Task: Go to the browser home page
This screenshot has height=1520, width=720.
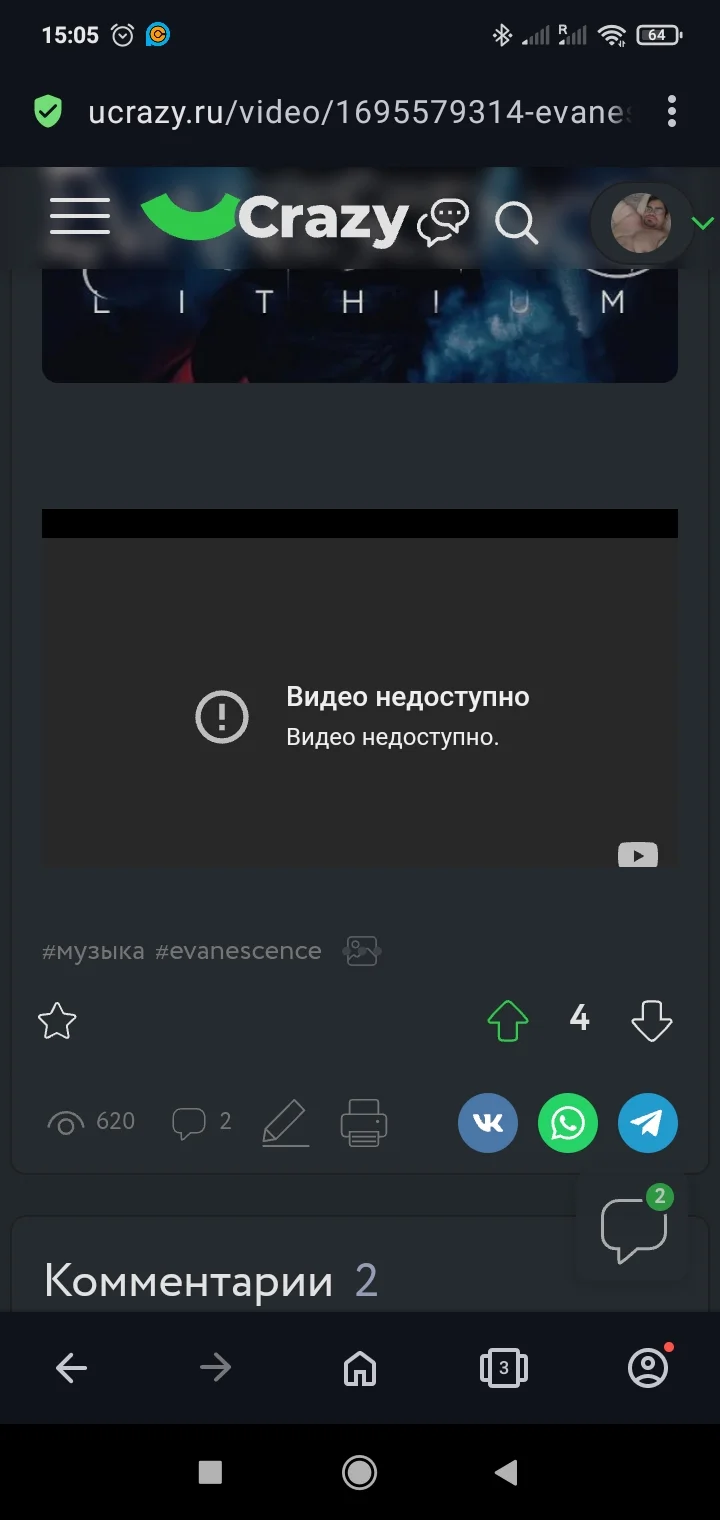Action: click(x=360, y=1367)
